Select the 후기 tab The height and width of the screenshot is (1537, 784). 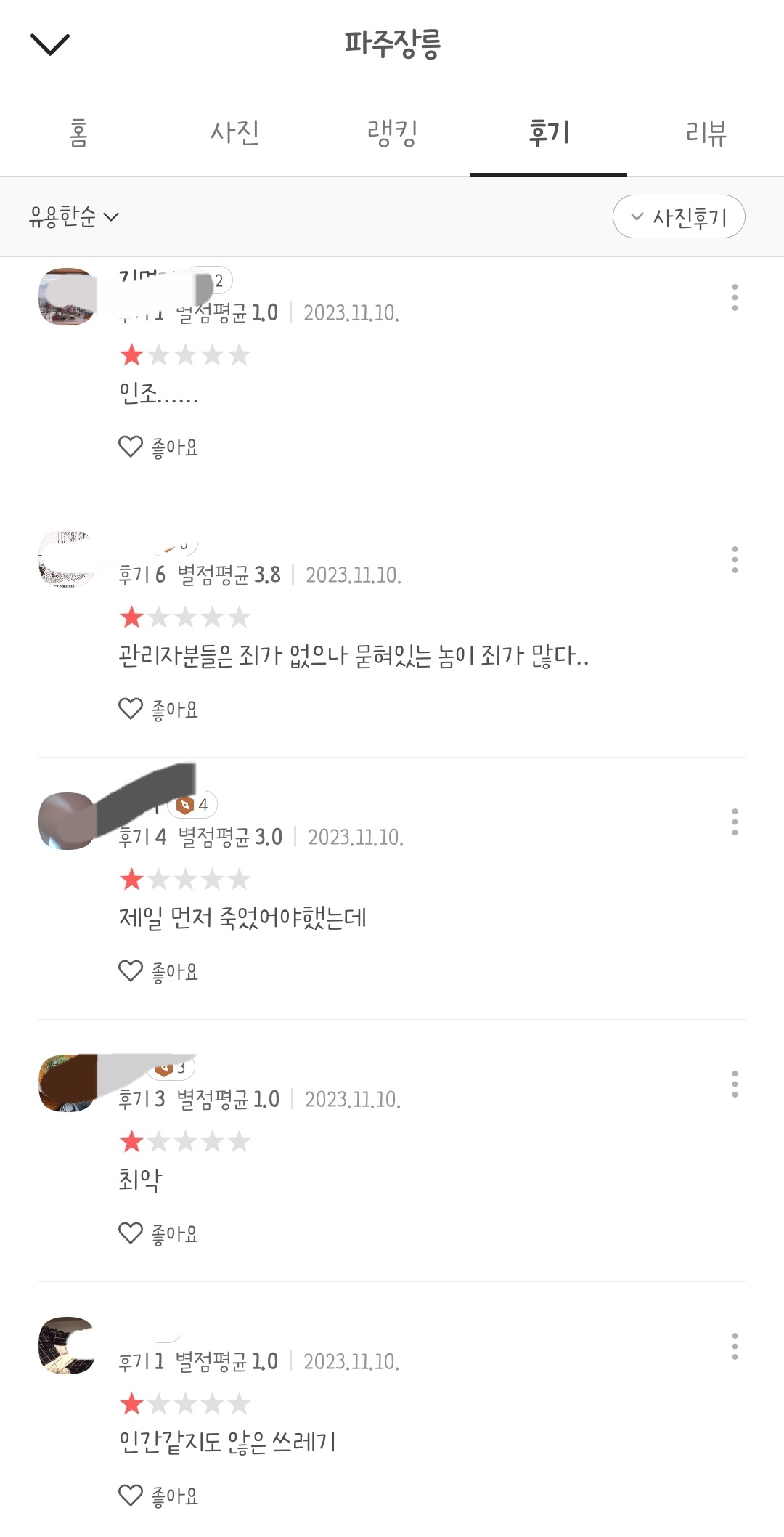[549, 133]
